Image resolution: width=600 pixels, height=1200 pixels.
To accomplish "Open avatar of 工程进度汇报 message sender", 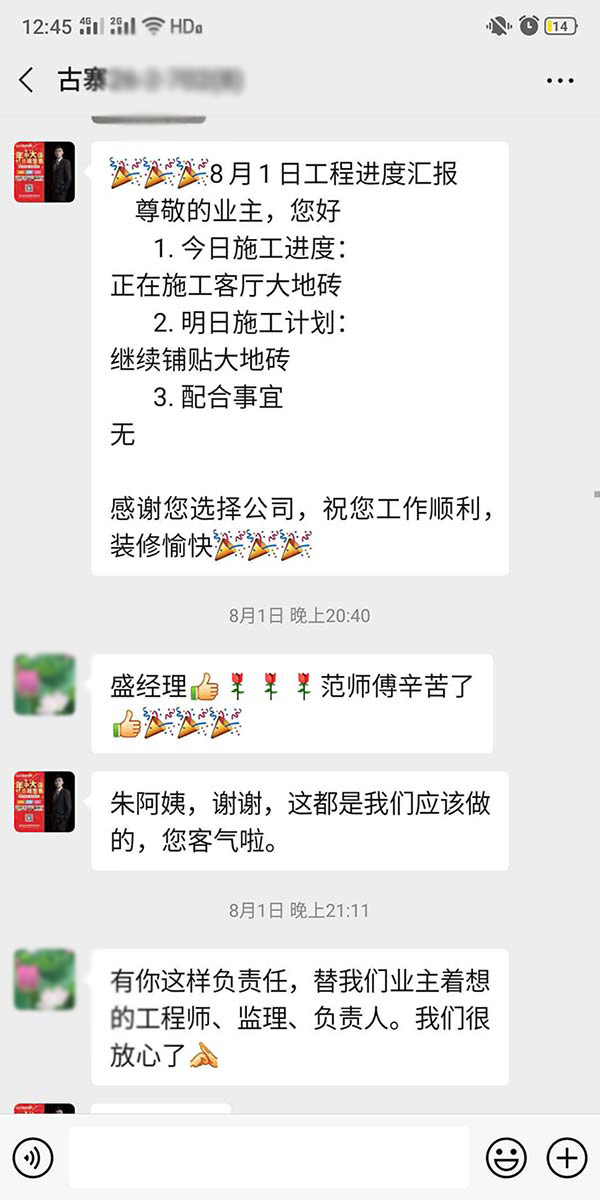I will pyautogui.click(x=44, y=172).
